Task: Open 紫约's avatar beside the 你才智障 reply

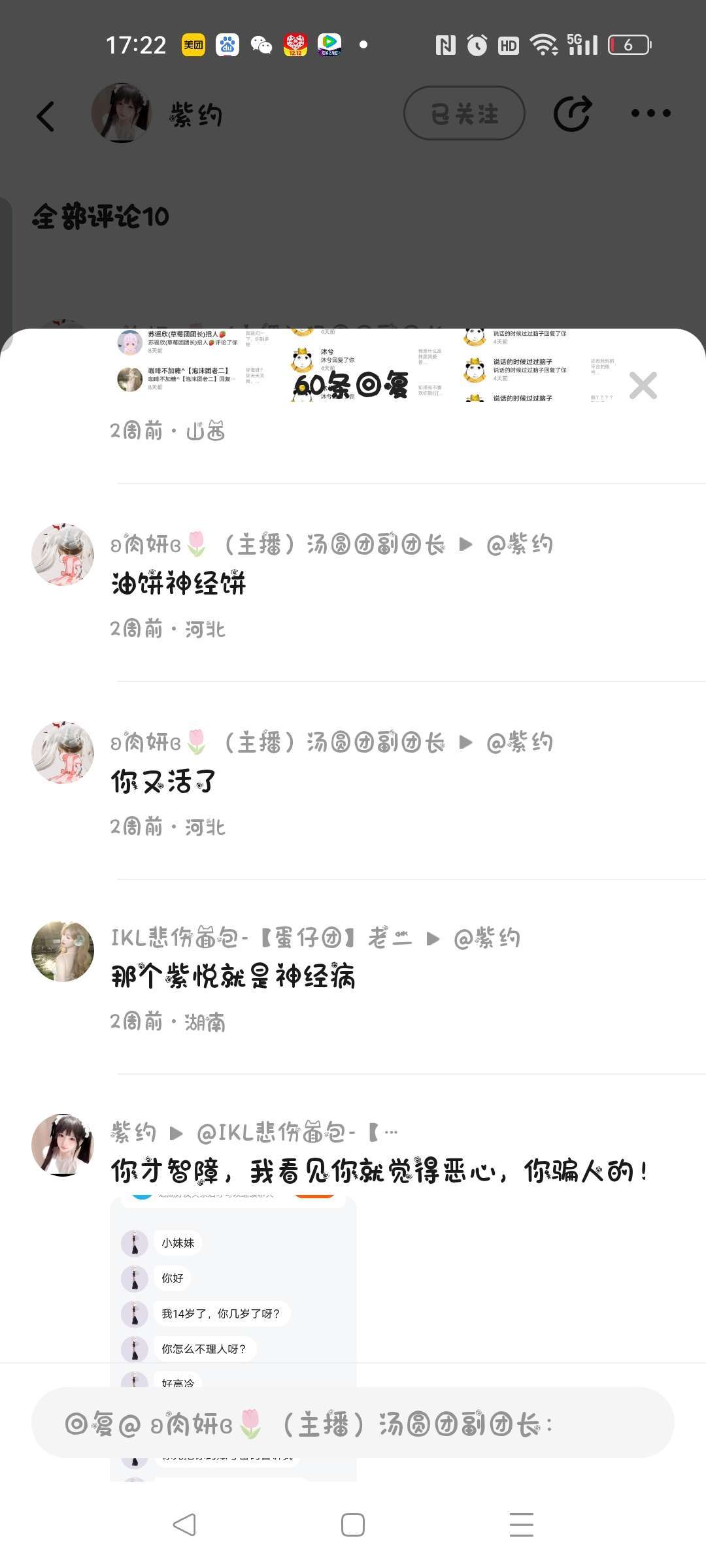Action: 63,1145
